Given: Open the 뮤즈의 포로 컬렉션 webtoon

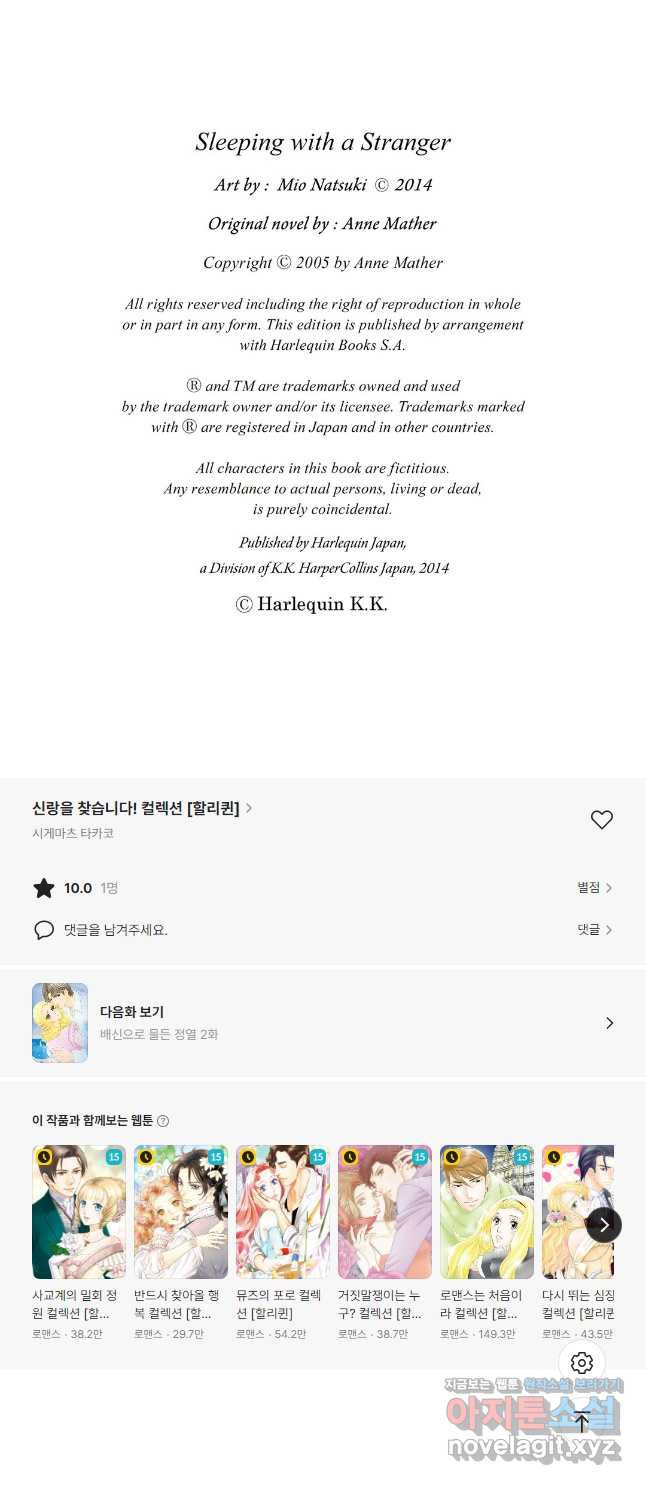Looking at the screenshot, I should pyautogui.click(x=283, y=1212).
